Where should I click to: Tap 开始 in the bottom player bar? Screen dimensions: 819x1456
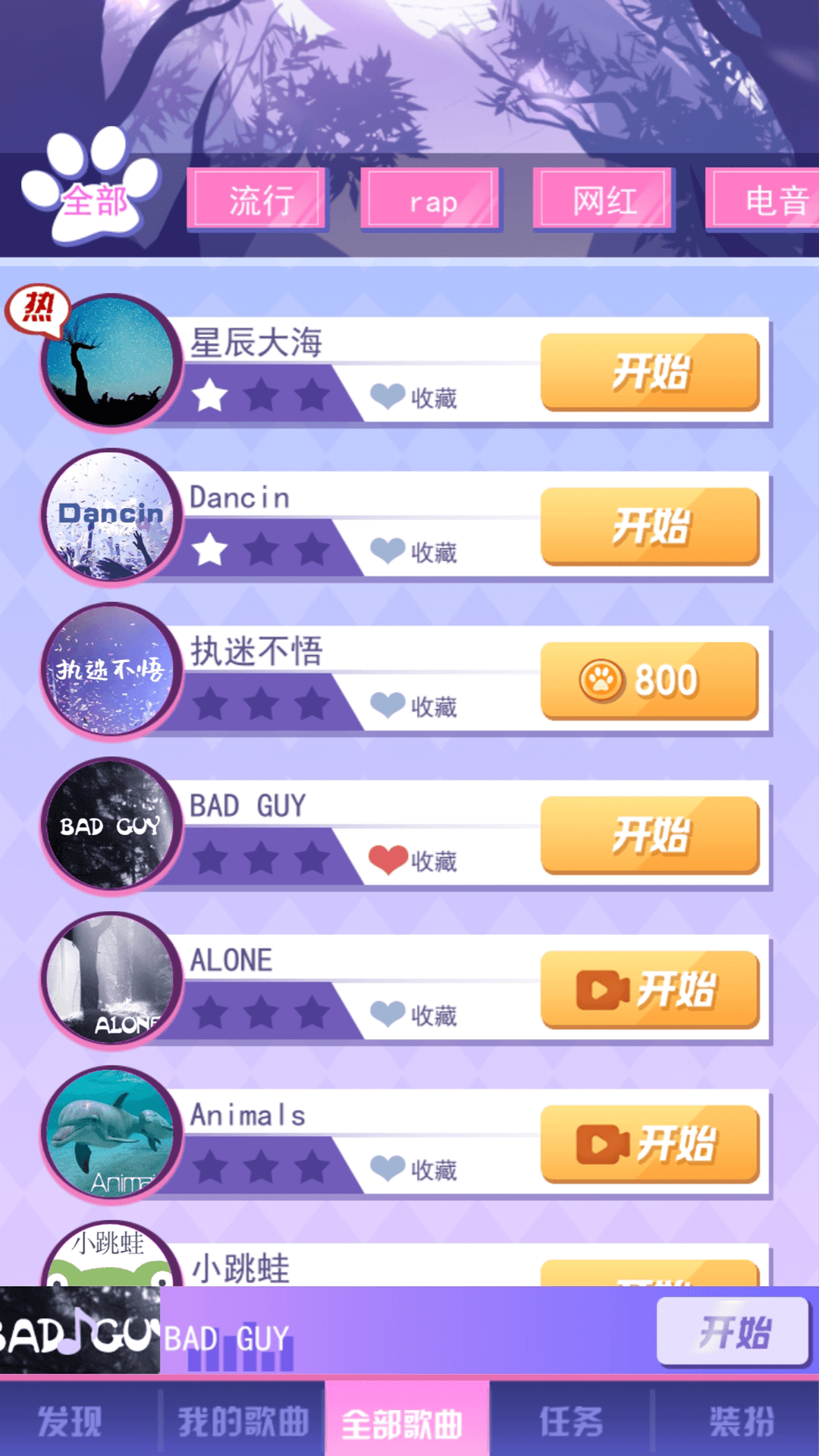pos(733,1332)
